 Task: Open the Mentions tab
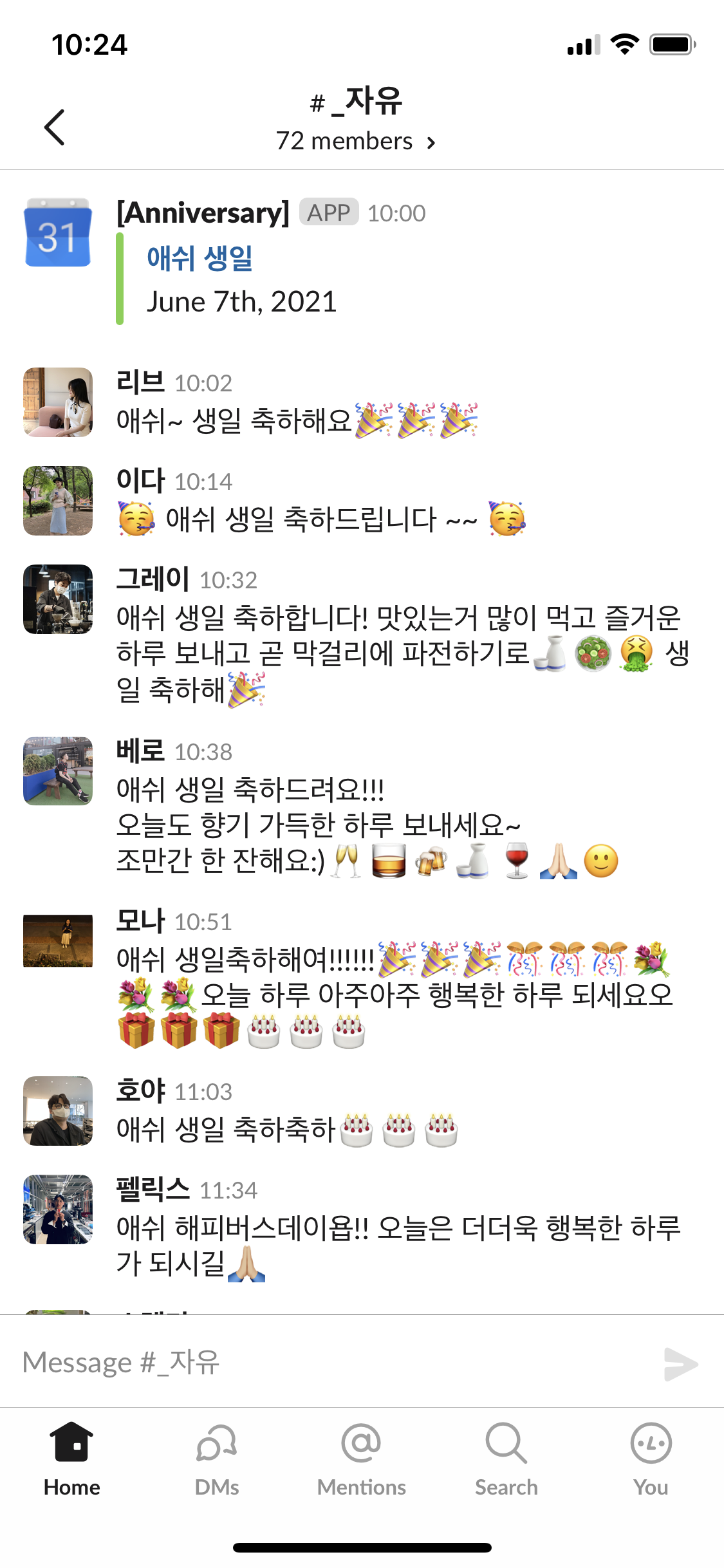[362, 1460]
